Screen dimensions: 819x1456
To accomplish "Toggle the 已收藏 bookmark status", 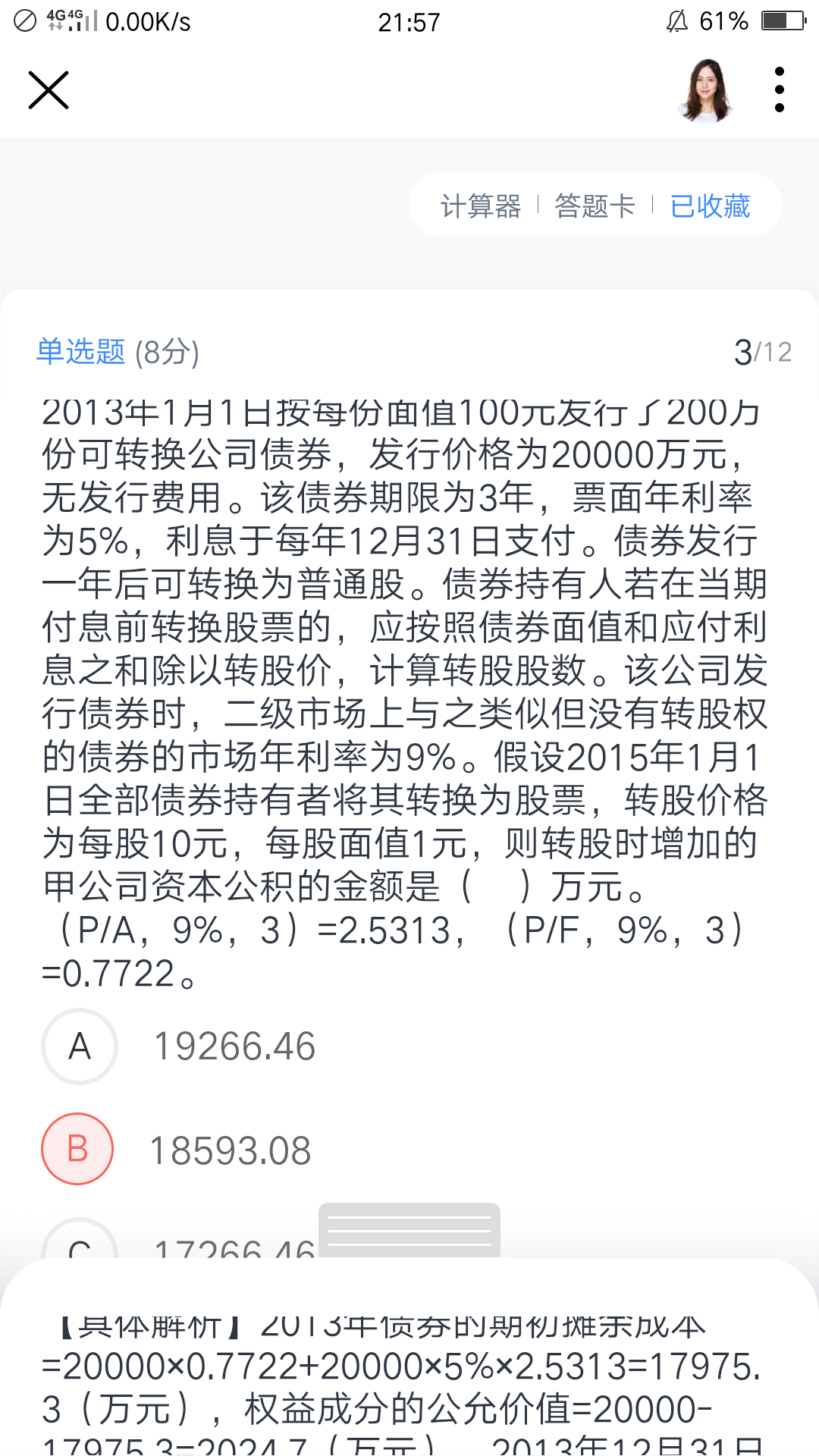I will point(710,206).
